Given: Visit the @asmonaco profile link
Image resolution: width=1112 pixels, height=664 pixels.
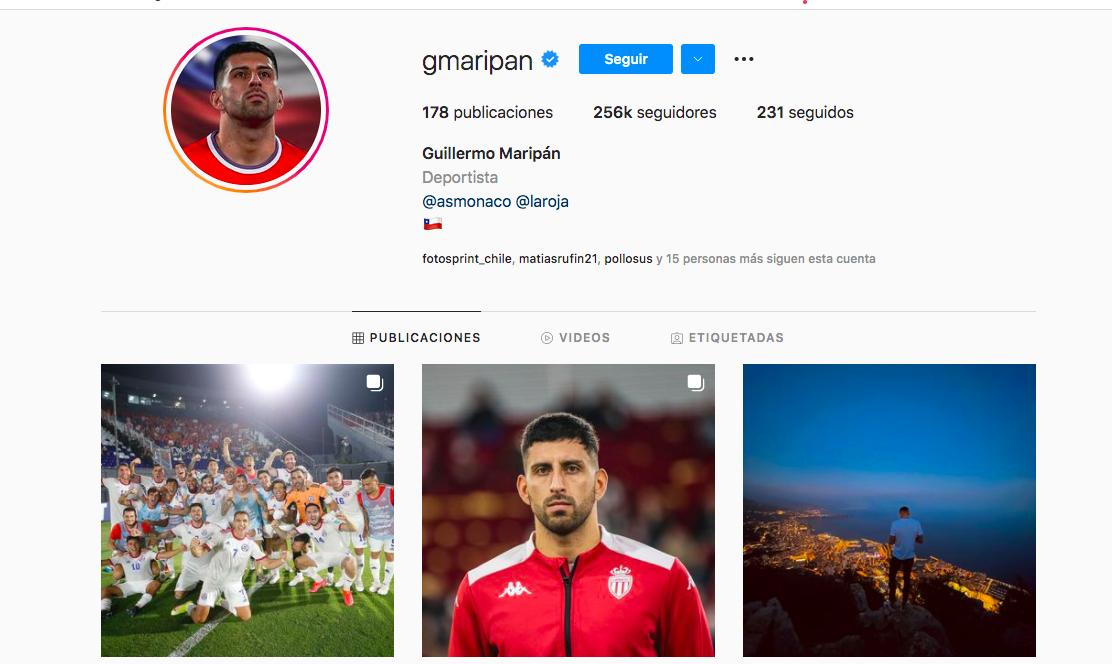Looking at the screenshot, I should point(466,201).
